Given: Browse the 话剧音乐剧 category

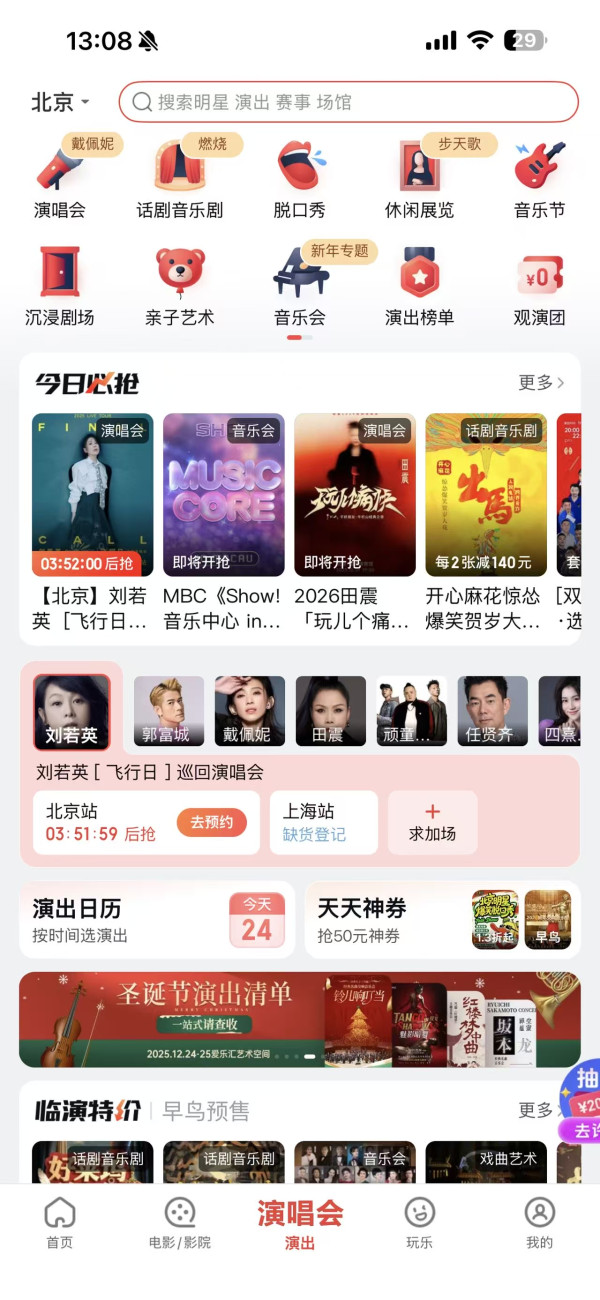Looking at the screenshot, I should (180, 180).
